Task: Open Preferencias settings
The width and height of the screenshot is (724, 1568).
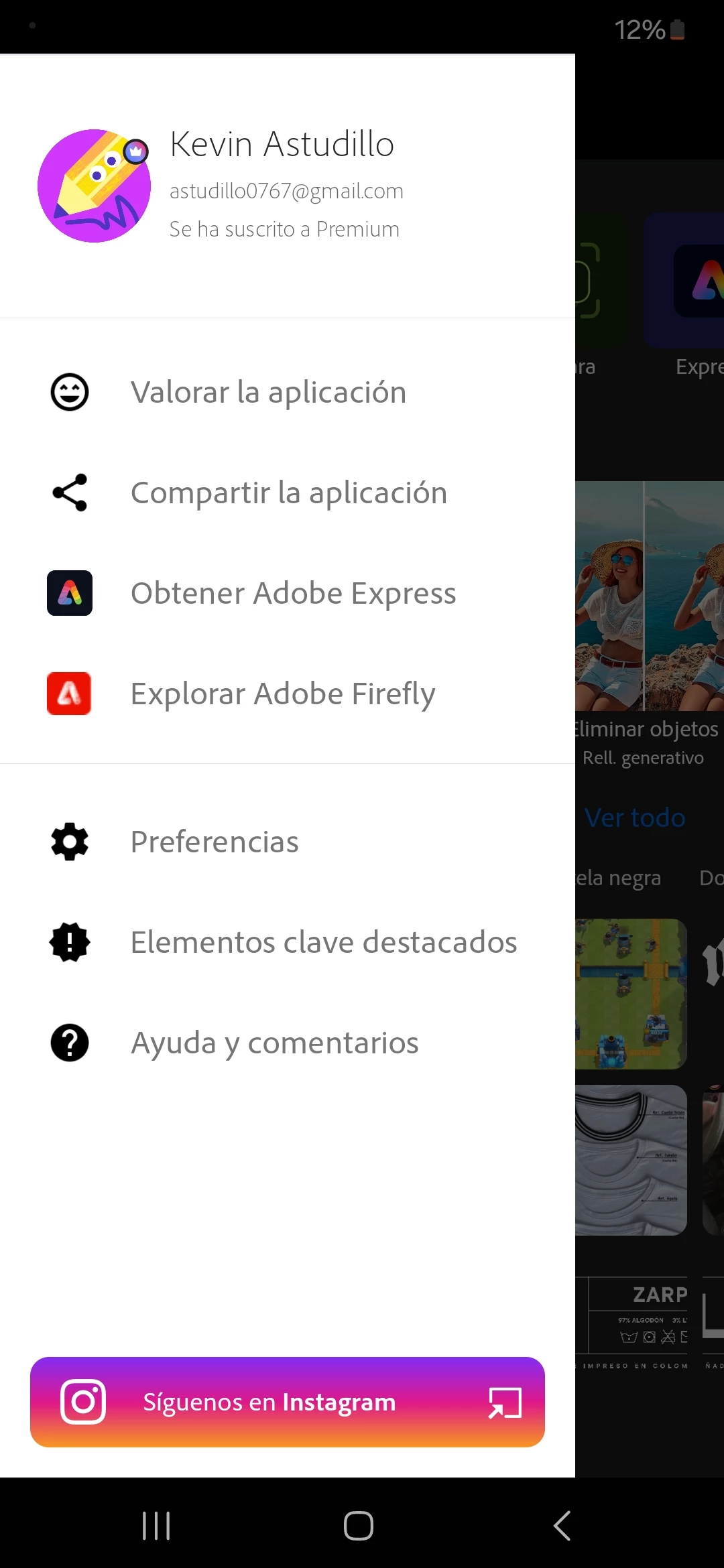Action: (x=215, y=842)
